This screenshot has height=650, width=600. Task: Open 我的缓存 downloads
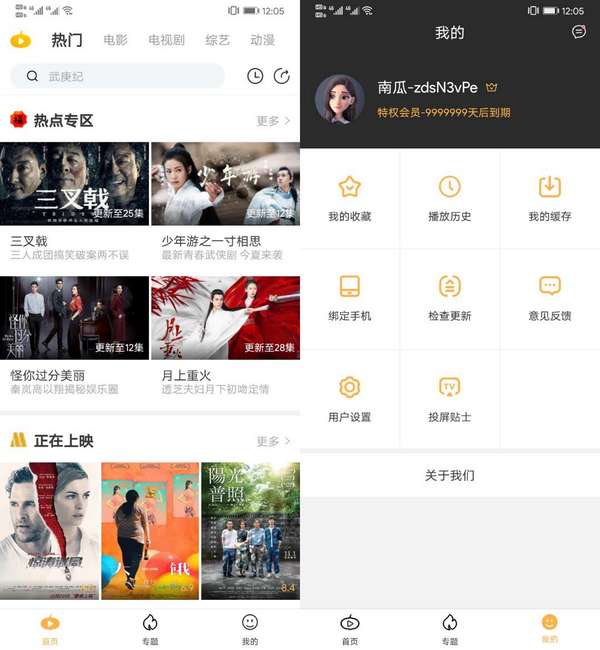click(x=549, y=198)
